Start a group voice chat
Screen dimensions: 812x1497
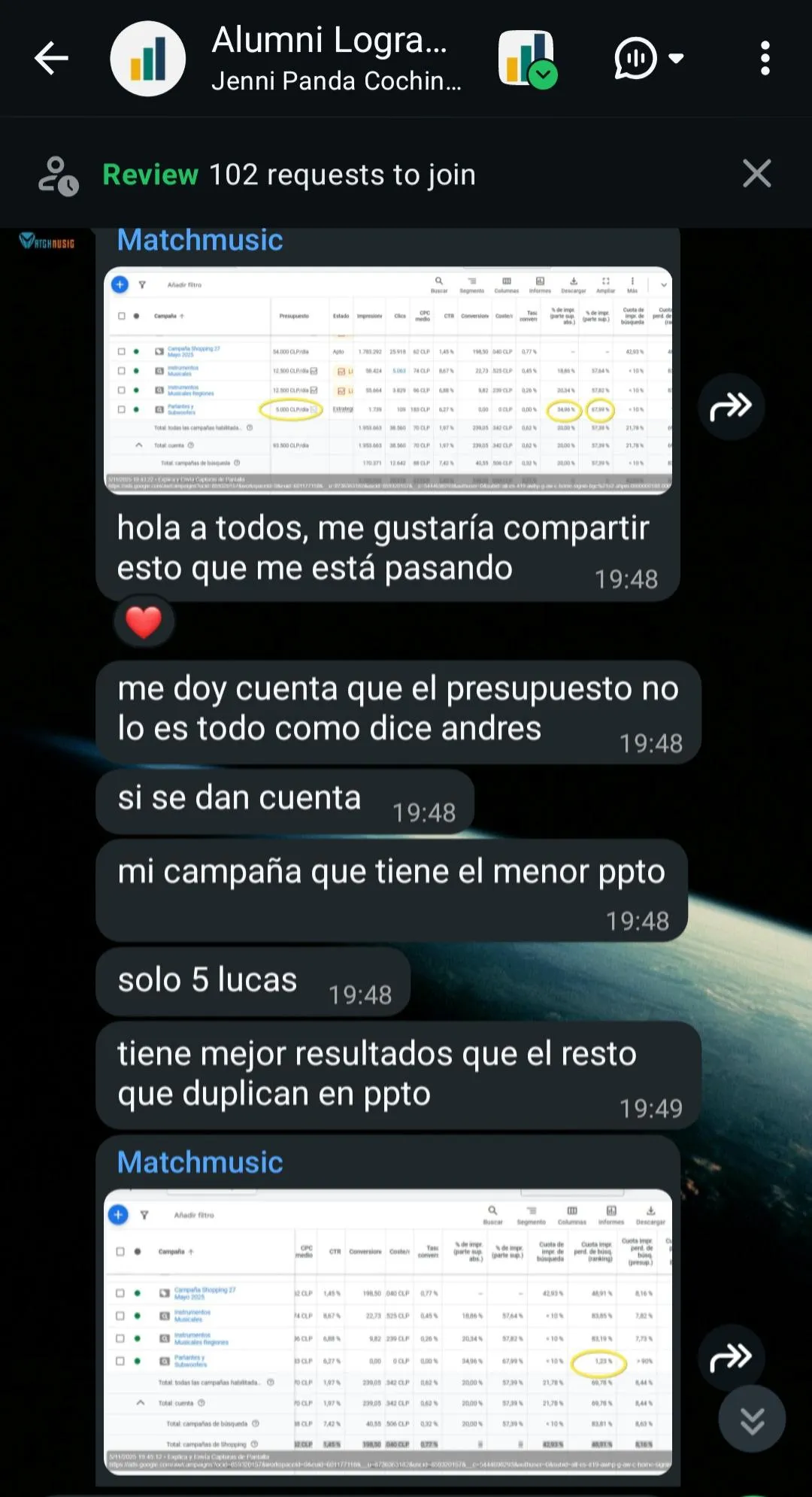(x=648, y=59)
